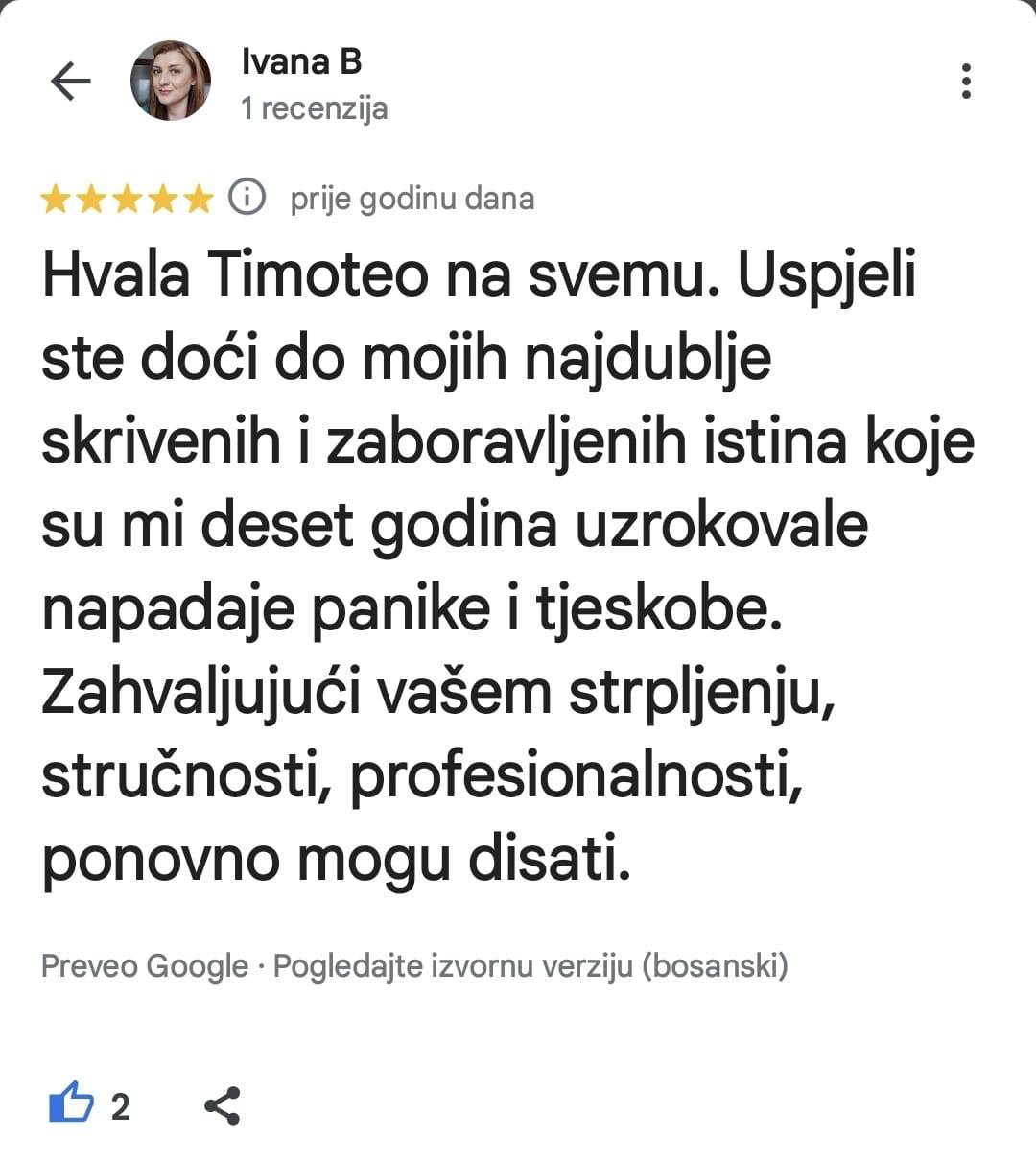Image resolution: width=1036 pixels, height=1163 pixels.
Task: Tap the info icon beside the stars
Action: (247, 198)
